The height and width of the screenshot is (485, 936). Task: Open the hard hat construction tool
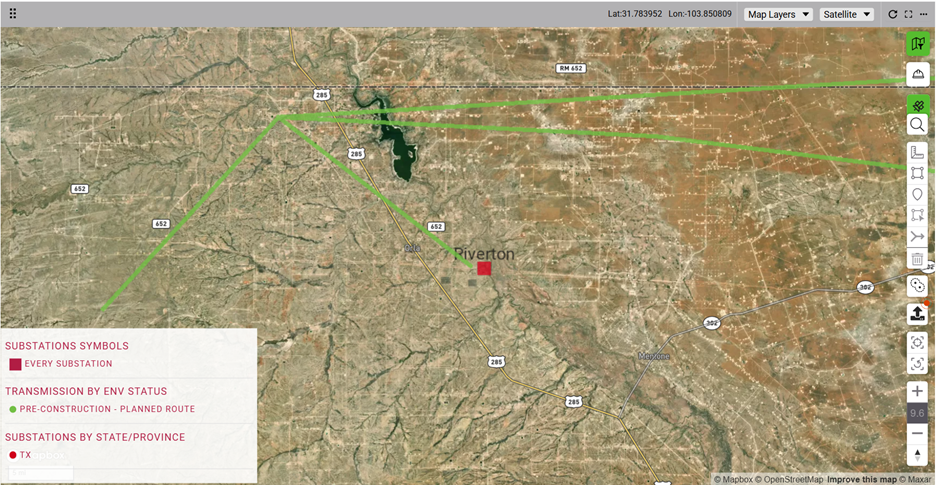click(x=917, y=74)
